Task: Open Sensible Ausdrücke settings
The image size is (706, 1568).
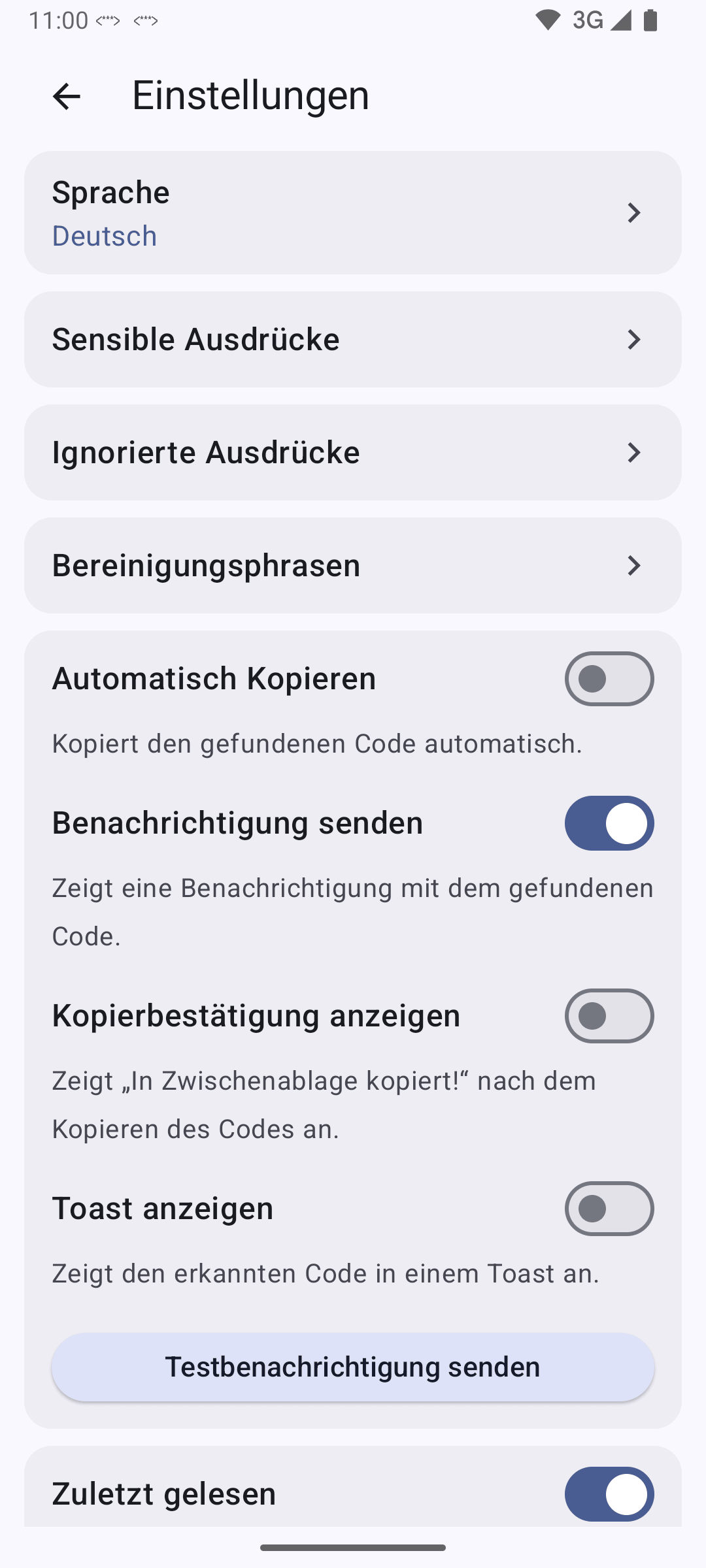Action: 353,339
